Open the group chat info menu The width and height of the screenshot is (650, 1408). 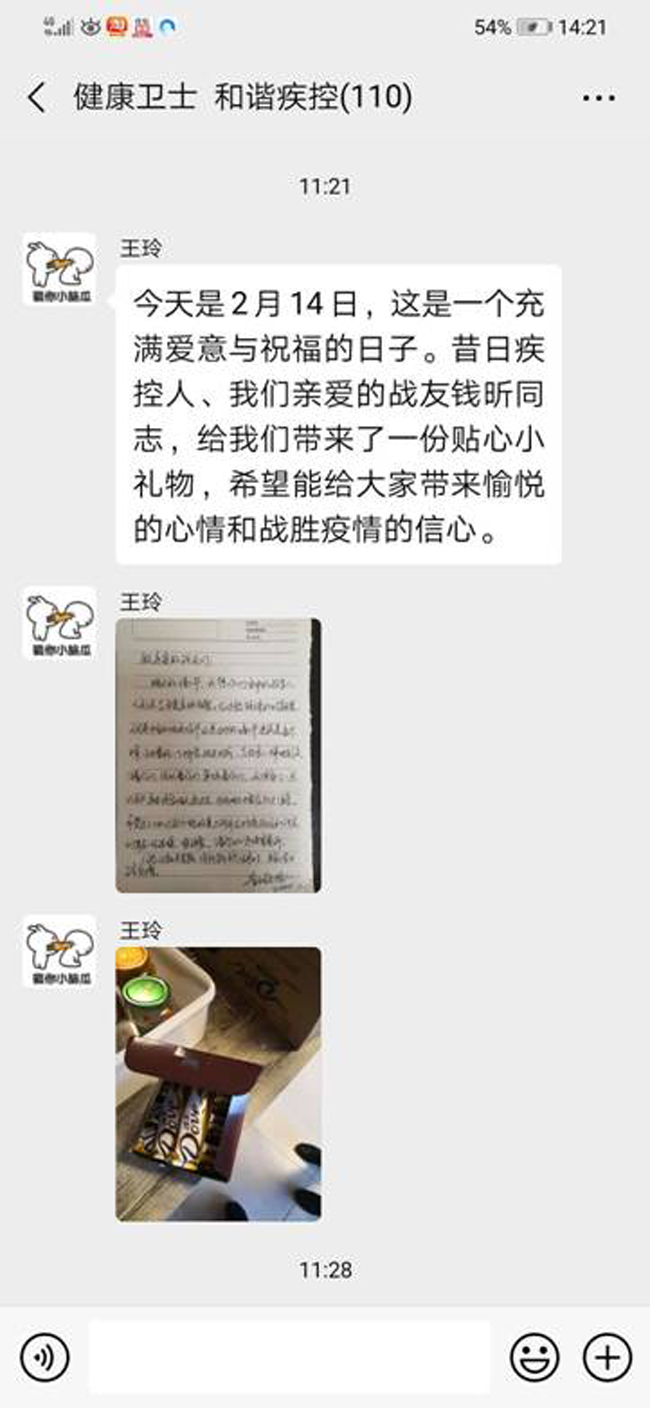click(x=598, y=98)
